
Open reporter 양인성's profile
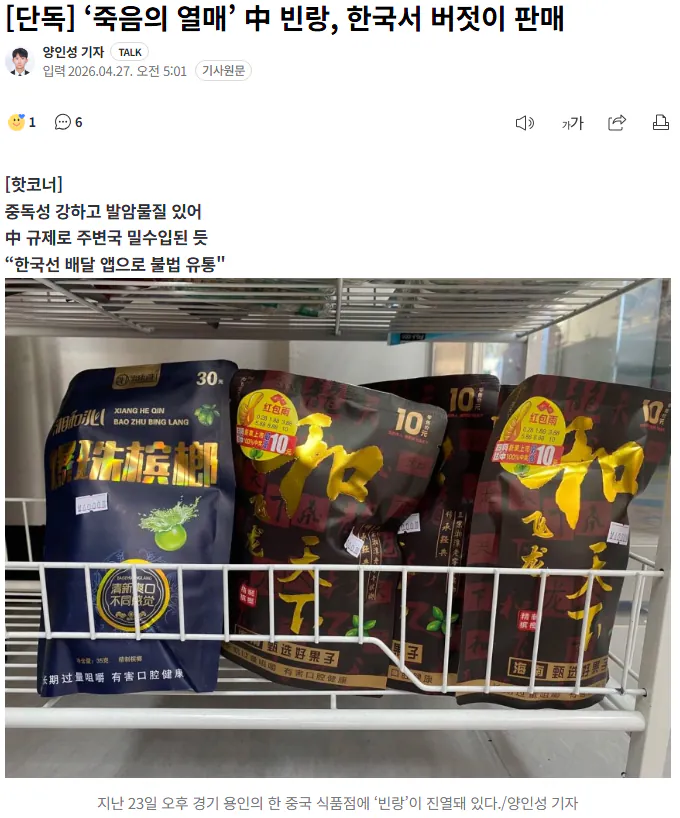tap(73, 52)
